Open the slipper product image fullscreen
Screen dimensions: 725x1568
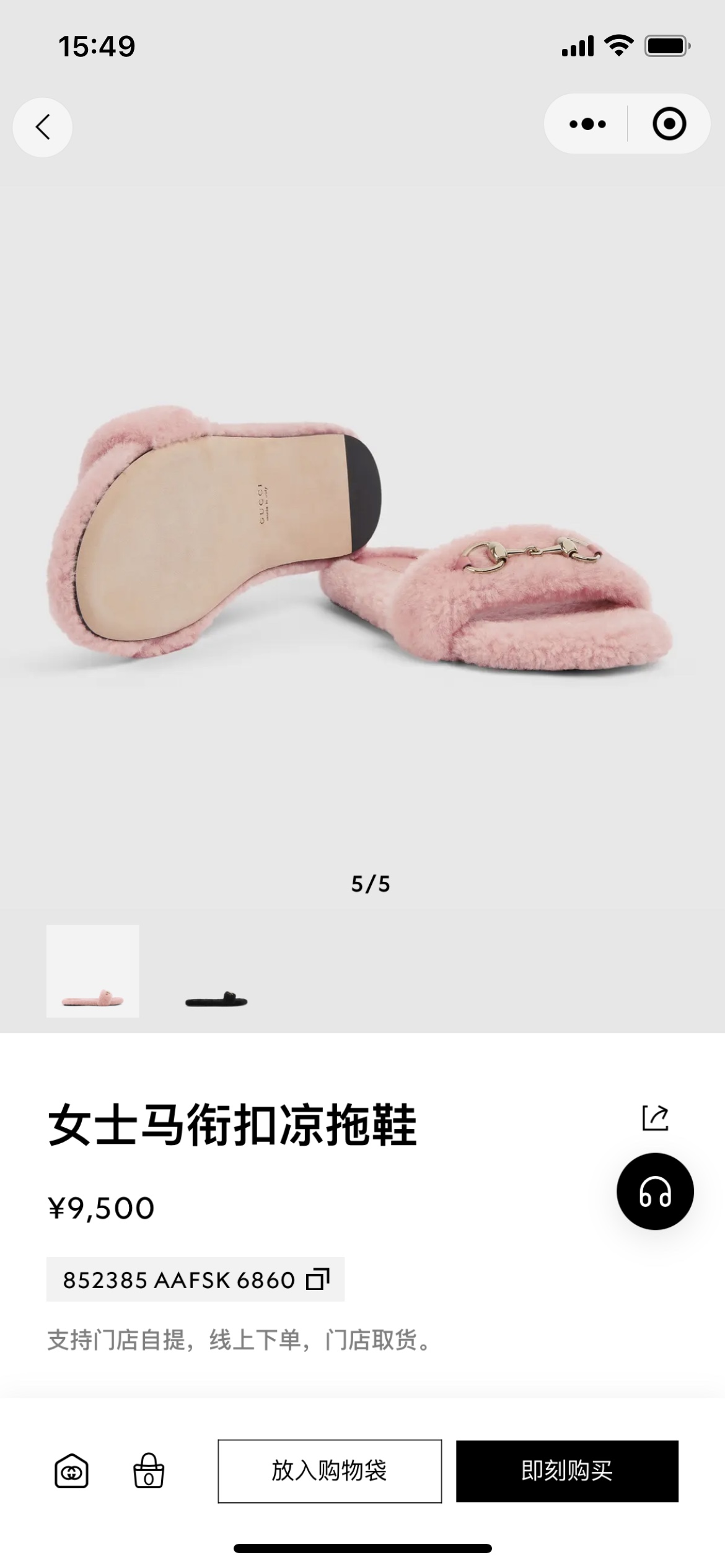[x=362, y=545]
